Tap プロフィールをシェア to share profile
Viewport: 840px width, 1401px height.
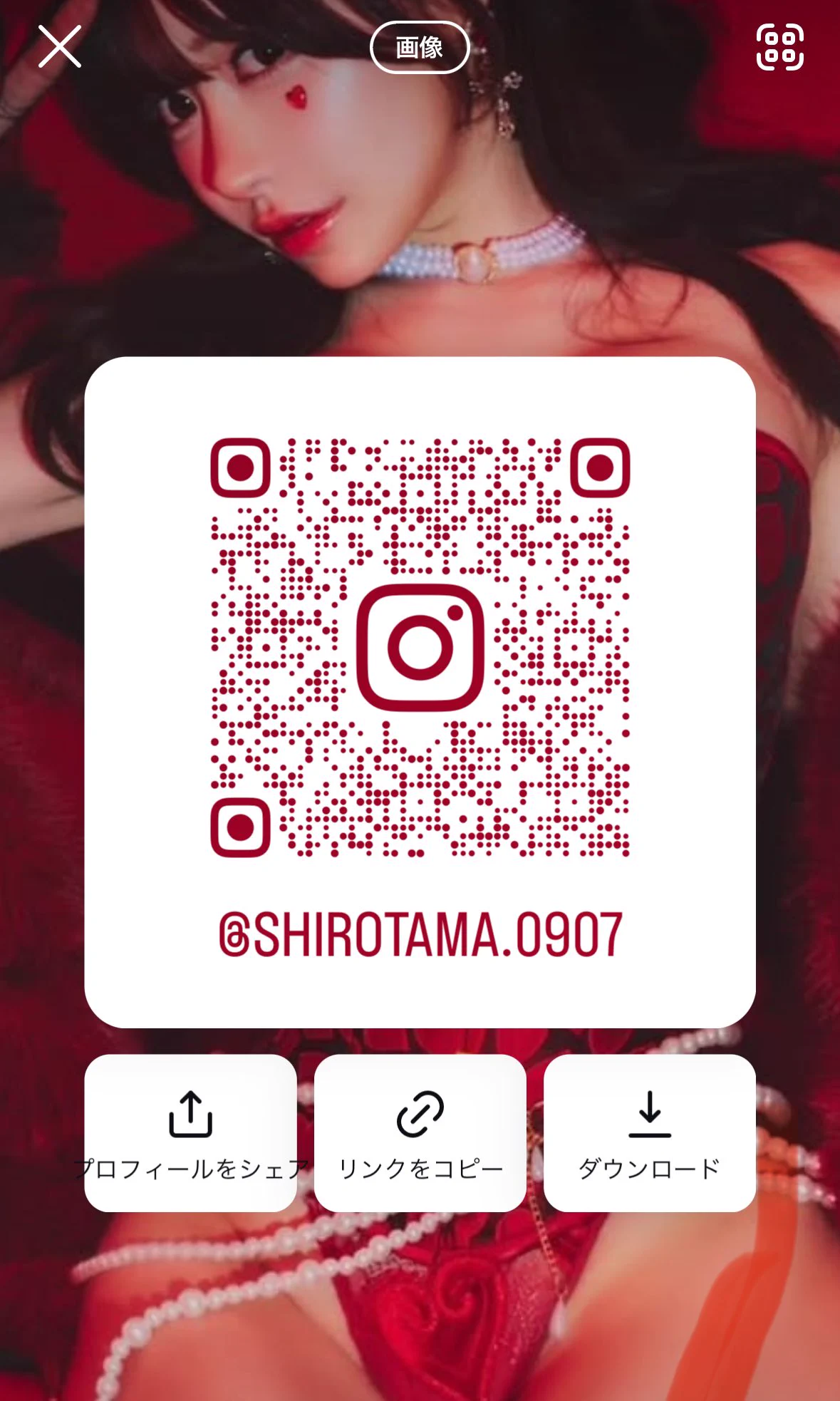190,1132
